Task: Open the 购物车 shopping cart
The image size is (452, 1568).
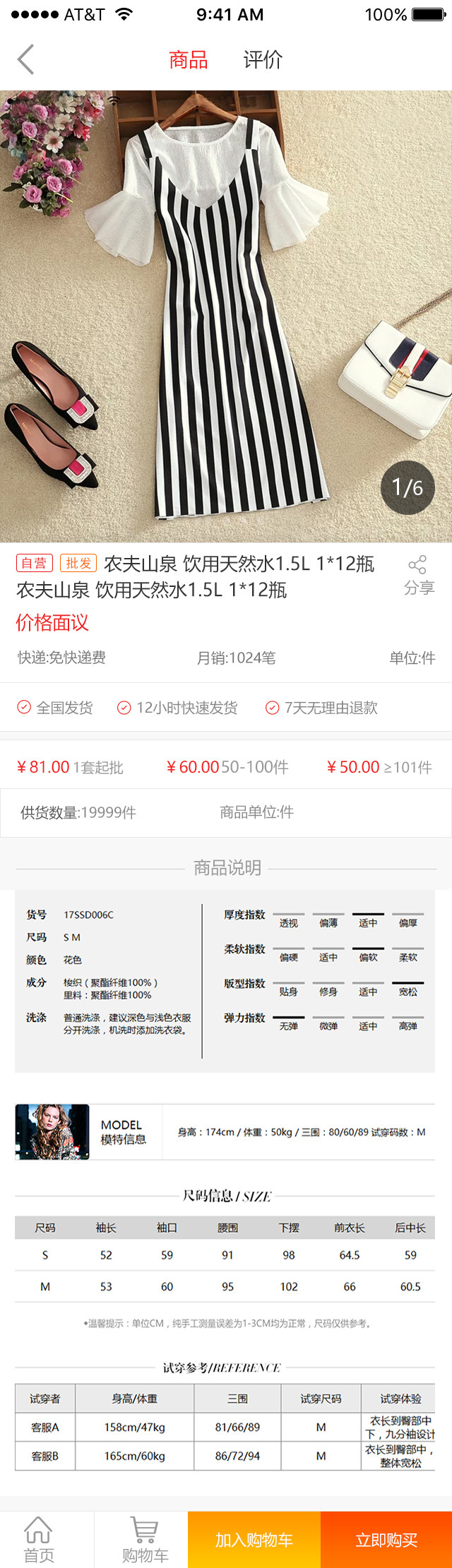Action: [144, 1539]
